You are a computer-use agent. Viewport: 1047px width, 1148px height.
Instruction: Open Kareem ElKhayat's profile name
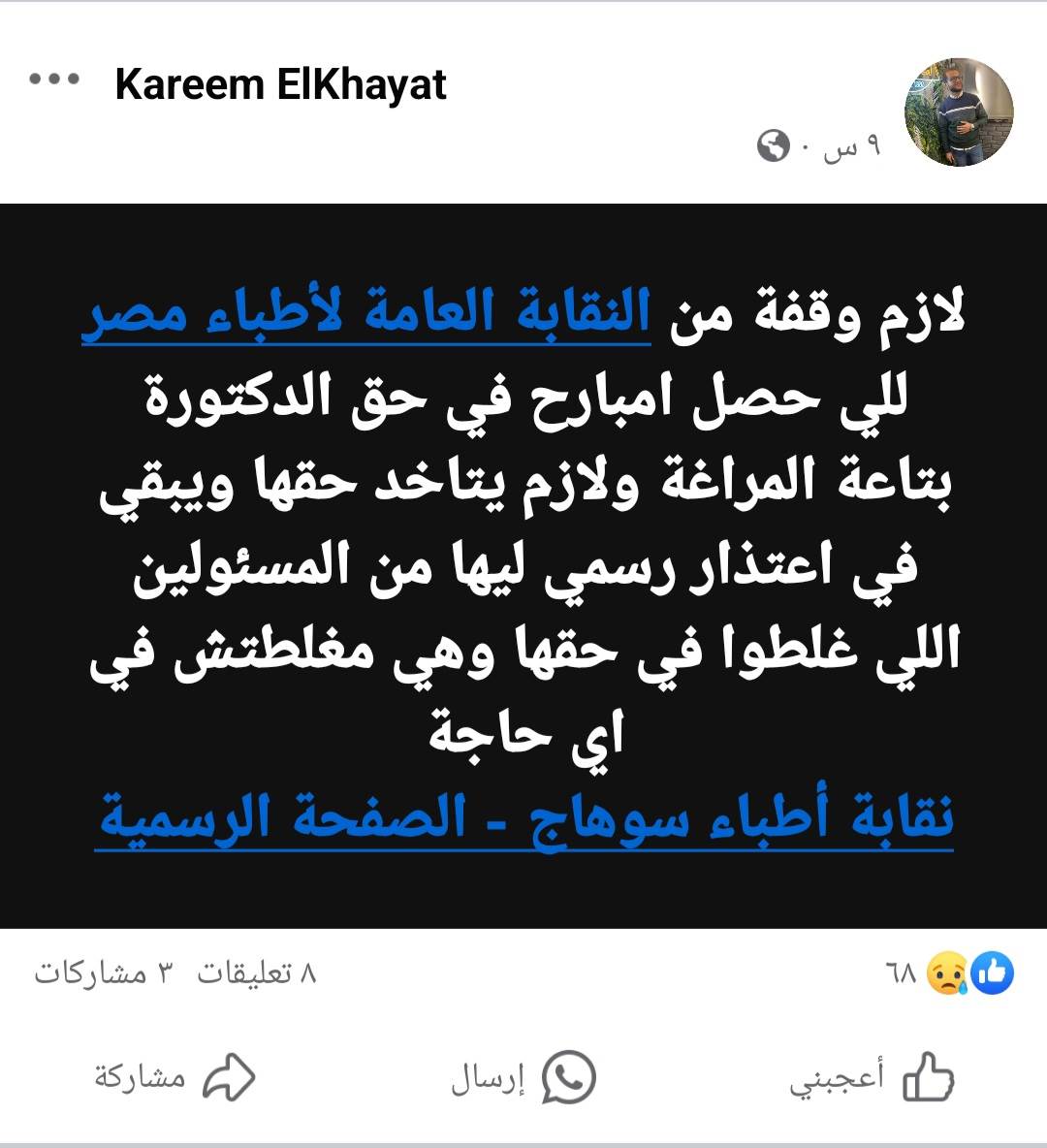tap(280, 85)
